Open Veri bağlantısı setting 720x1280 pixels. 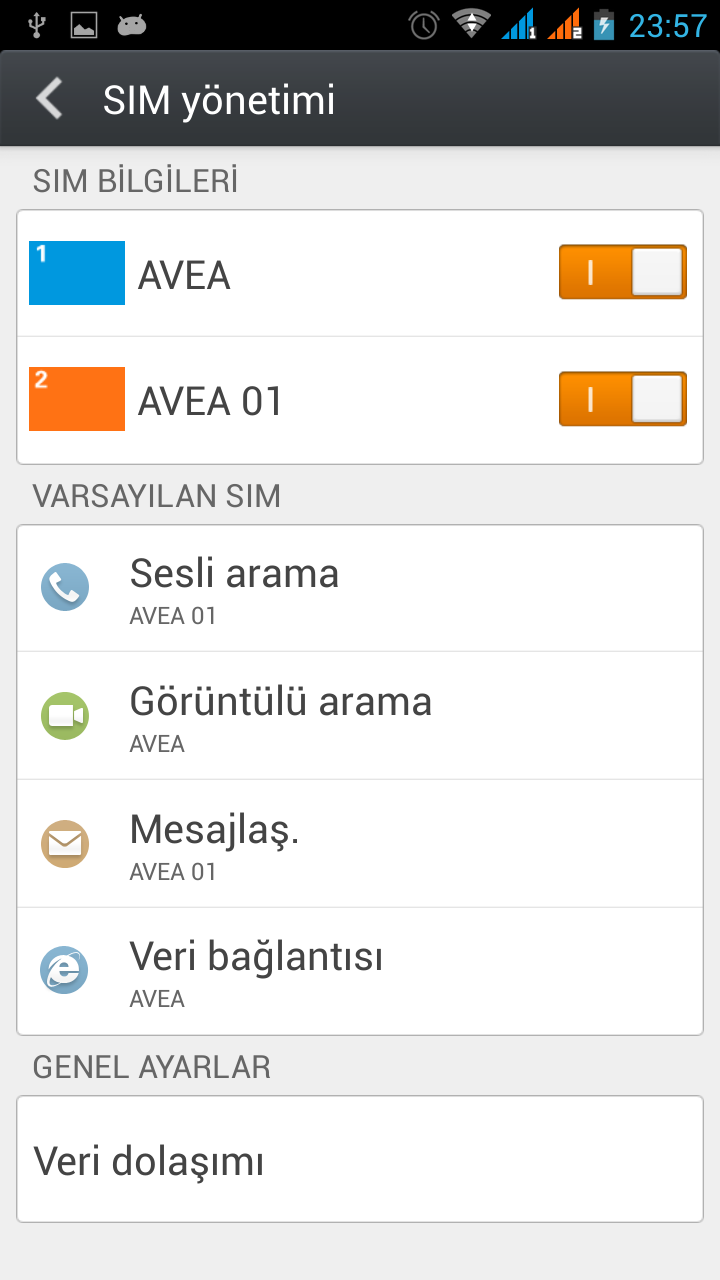(x=360, y=971)
